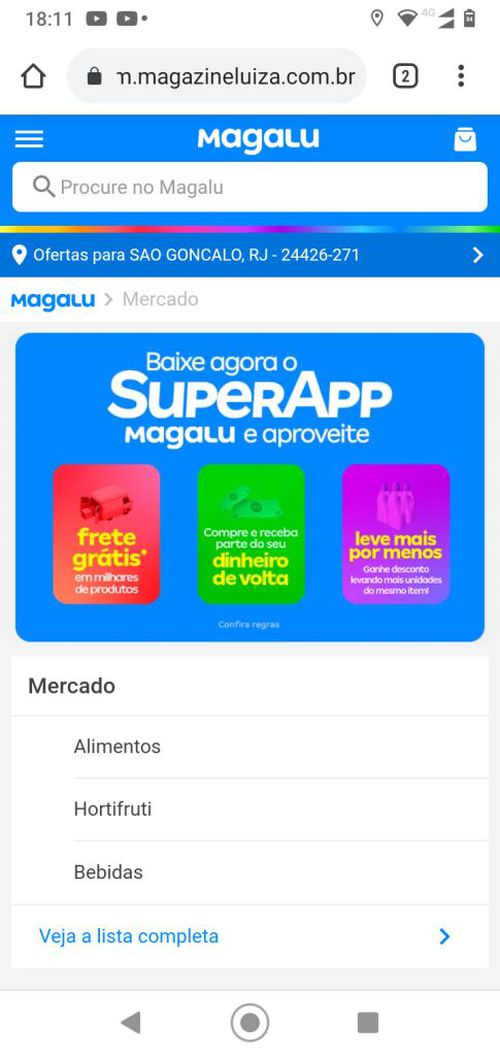Open the SuperApp download banner
500x1056 pixels.
point(250,487)
